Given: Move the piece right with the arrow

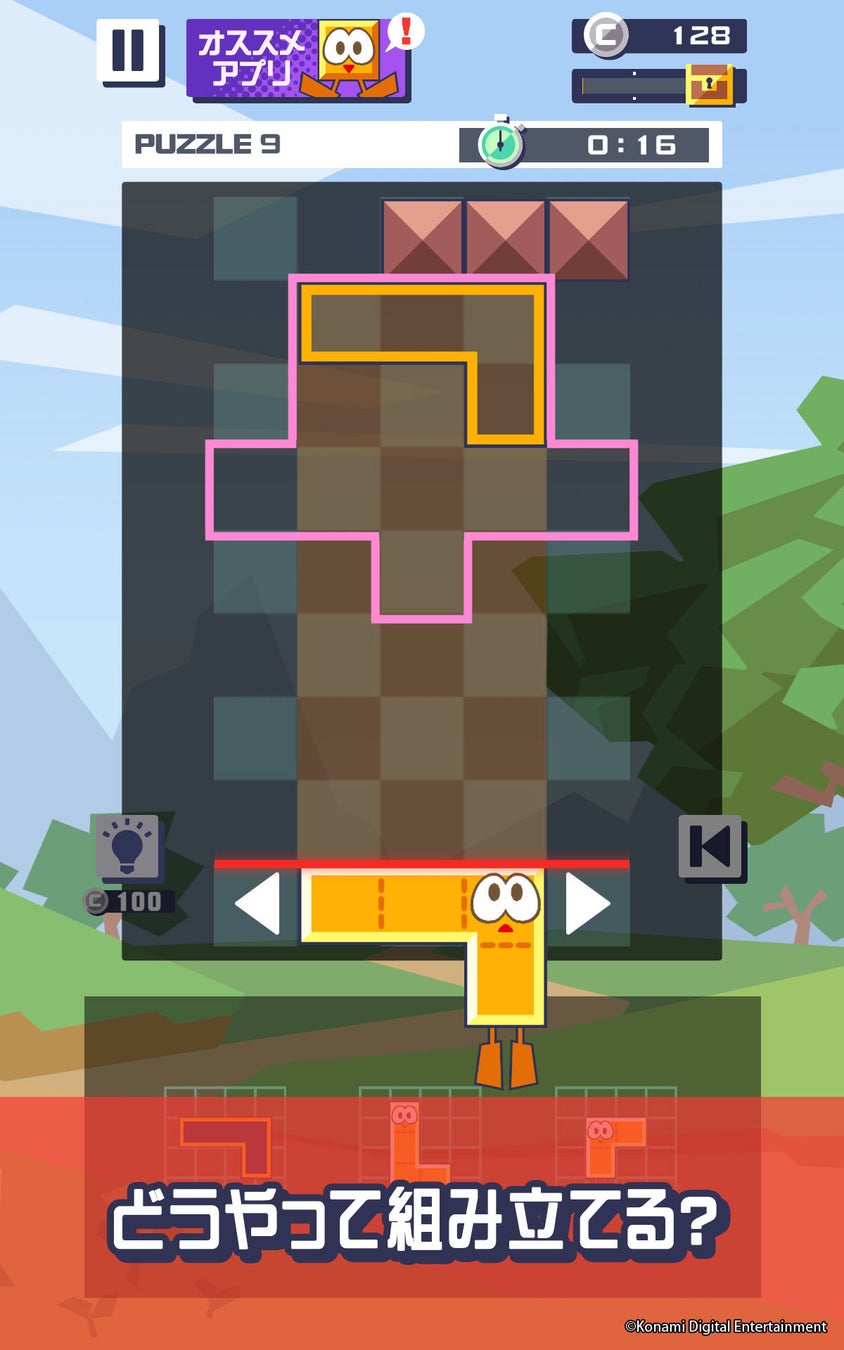Looking at the screenshot, I should pos(587,905).
